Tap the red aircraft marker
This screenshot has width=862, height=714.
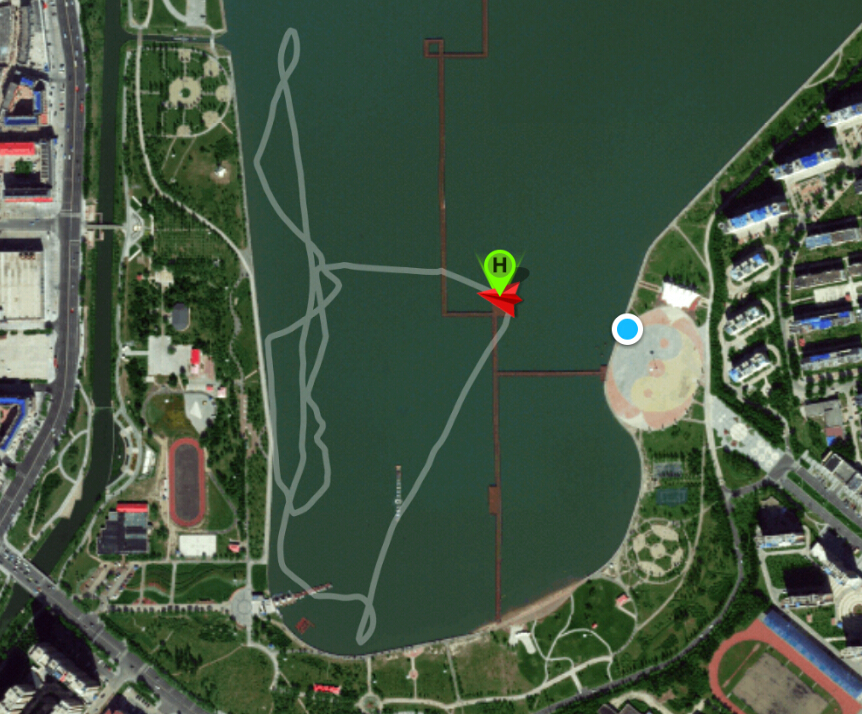pos(504,298)
